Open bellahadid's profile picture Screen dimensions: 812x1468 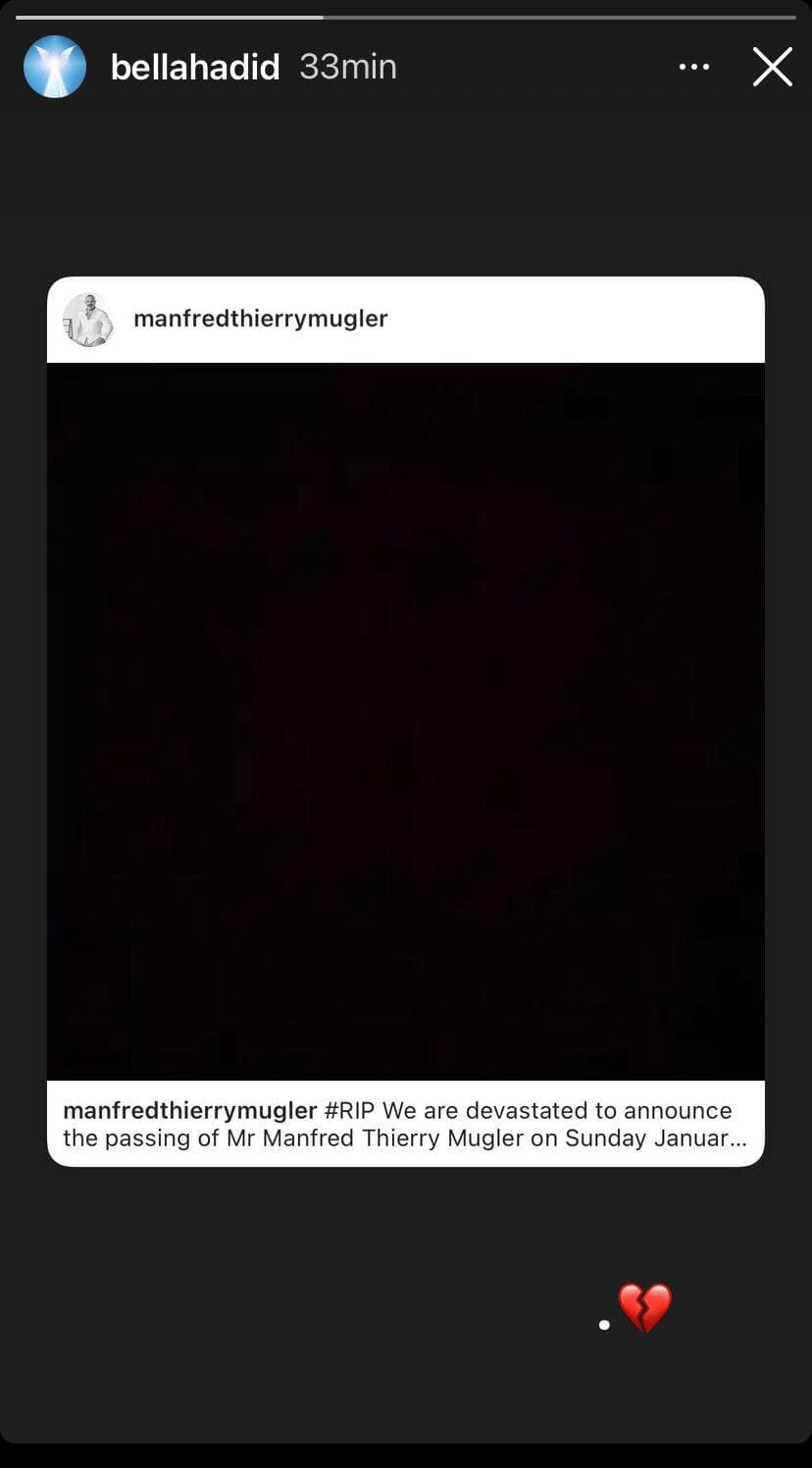pyautogui.click(x=55, y=68)
